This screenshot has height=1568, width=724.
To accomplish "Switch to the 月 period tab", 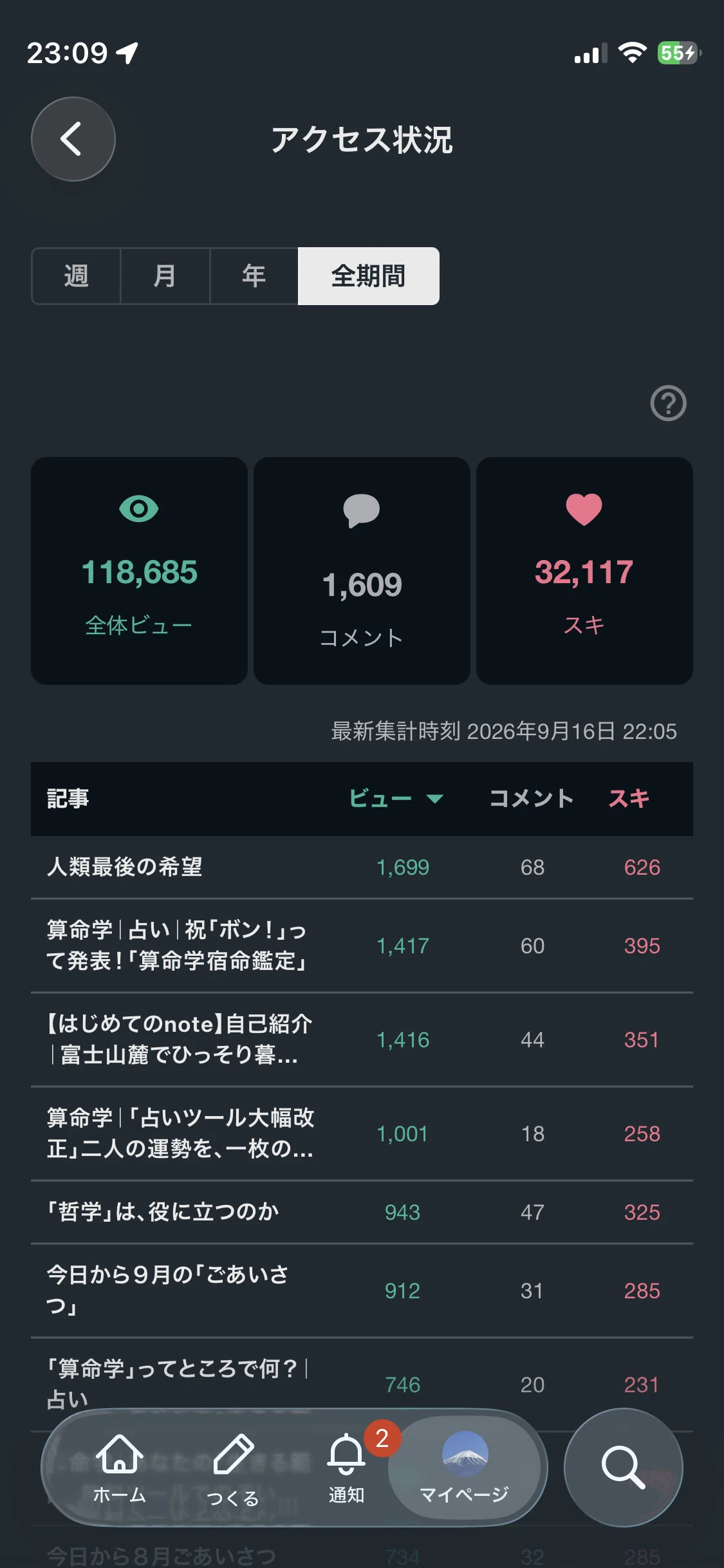I will 165,276.
